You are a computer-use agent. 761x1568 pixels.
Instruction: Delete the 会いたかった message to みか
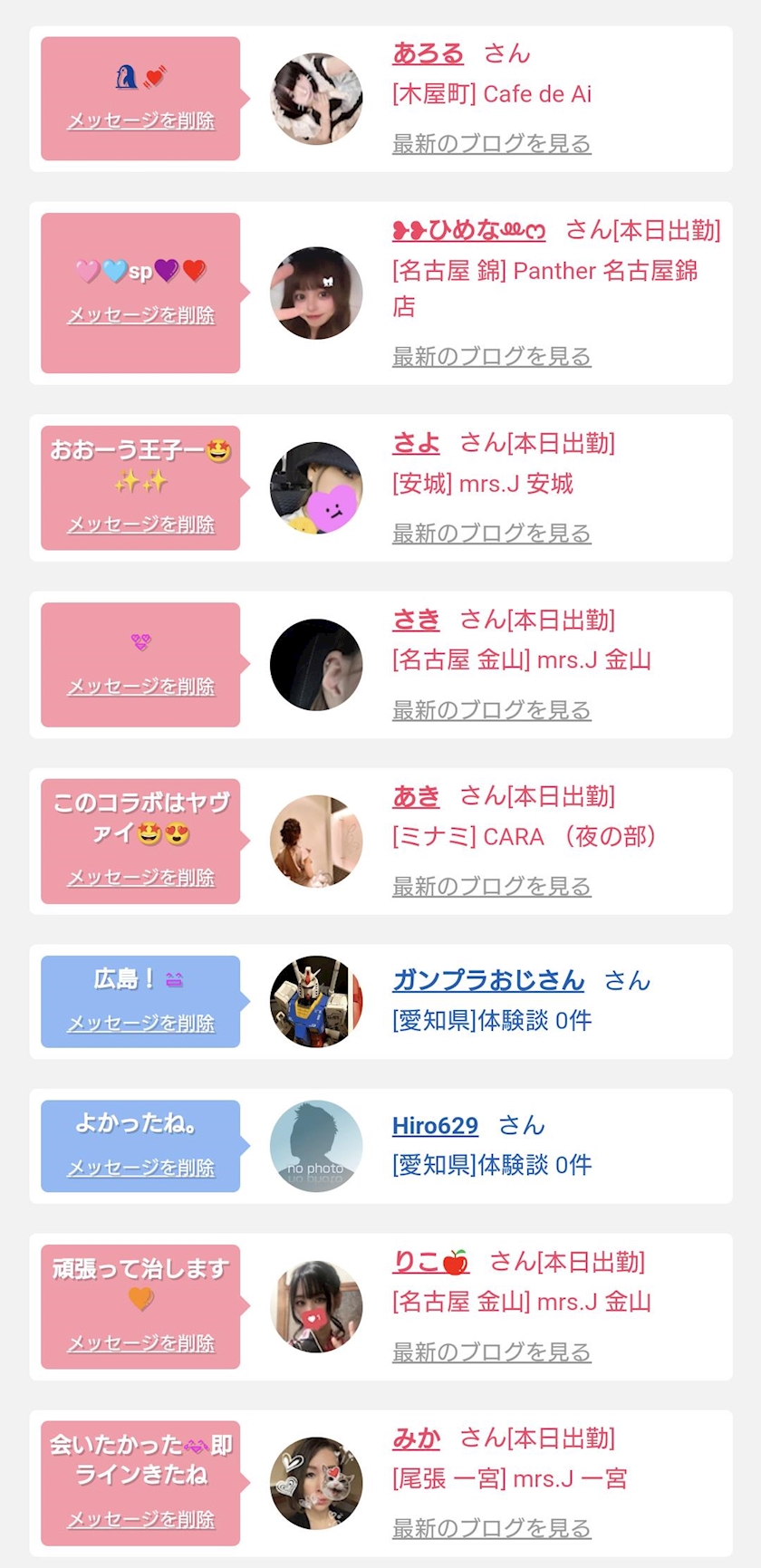141,1519
